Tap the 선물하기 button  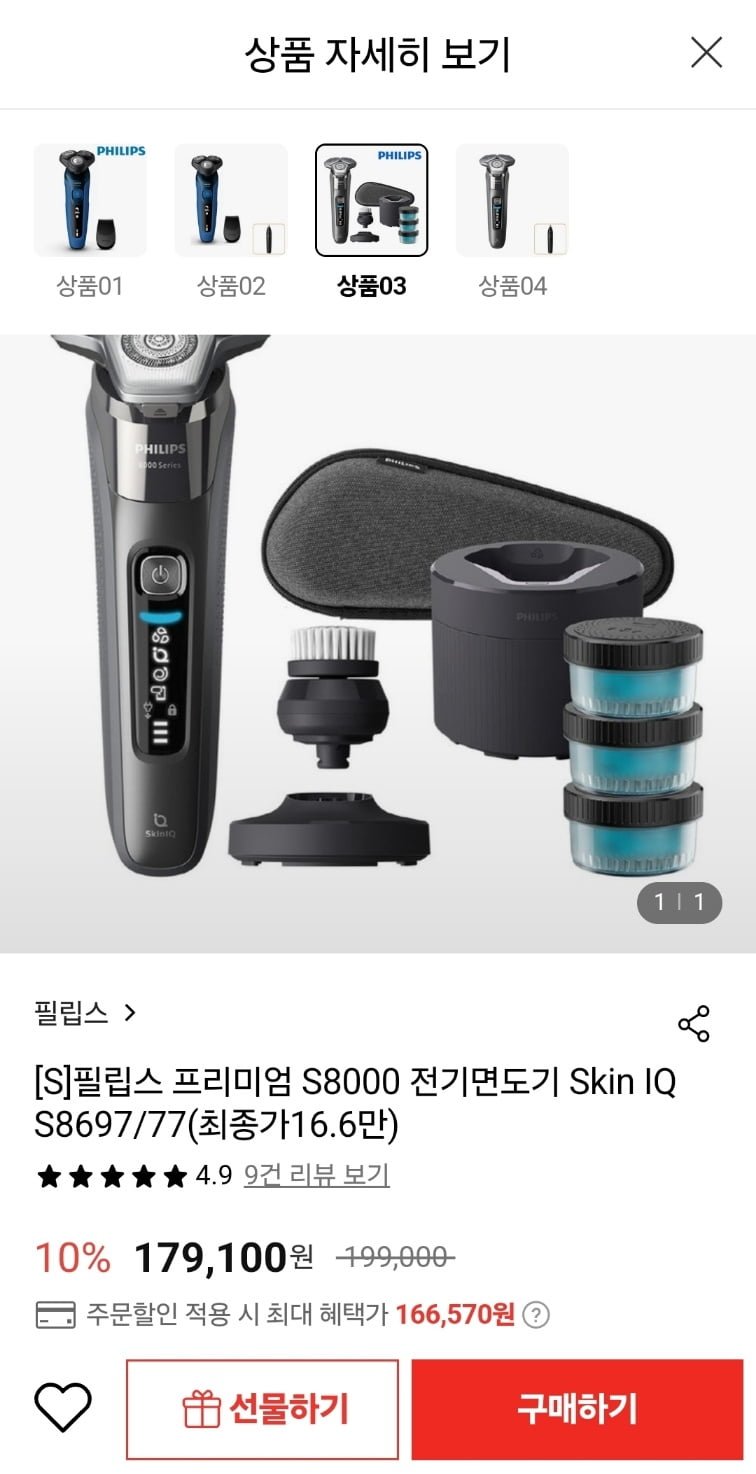tap(262, 1409)
